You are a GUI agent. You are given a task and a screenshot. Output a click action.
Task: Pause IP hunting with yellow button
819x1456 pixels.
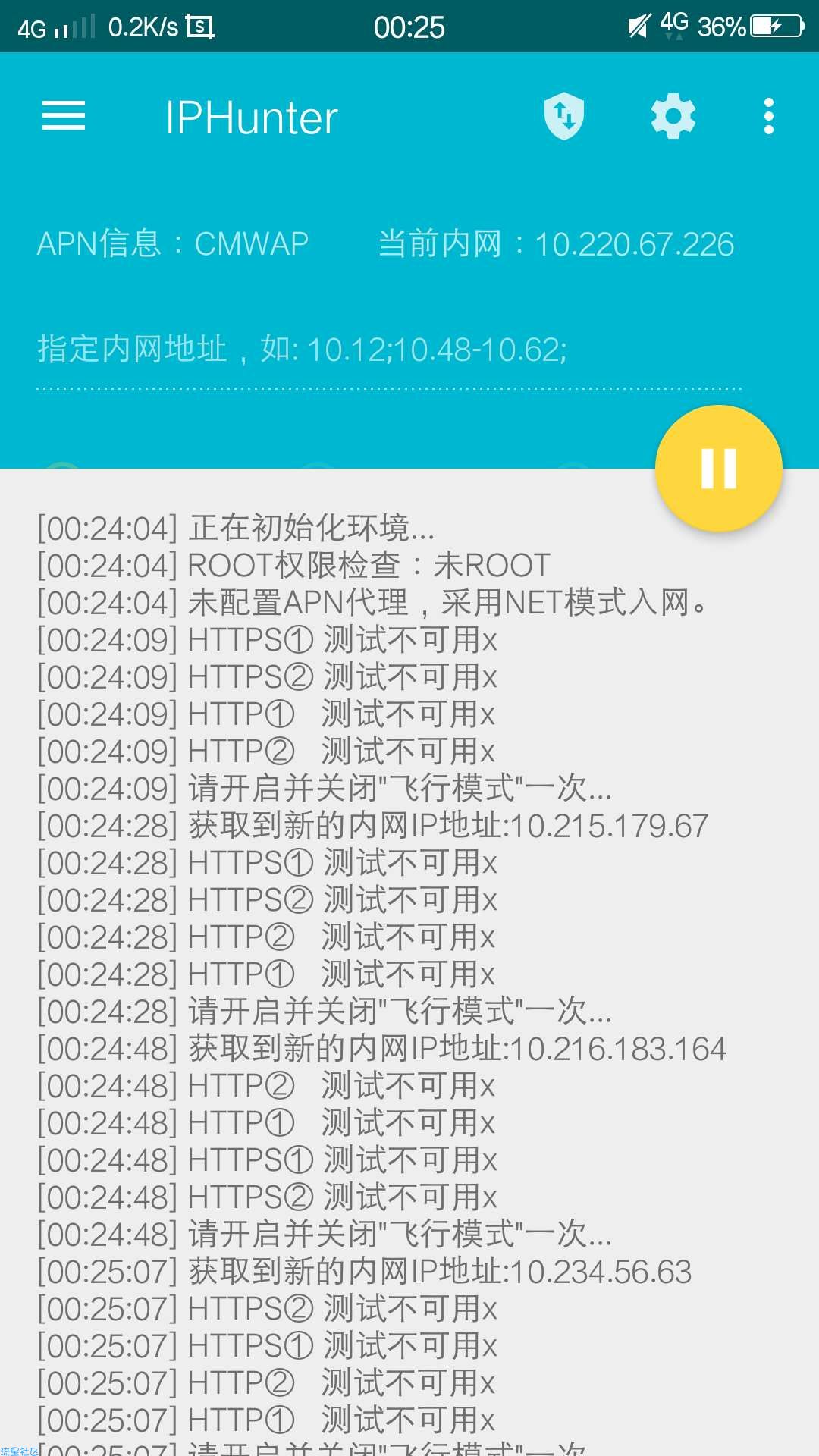click(x=718, y=469)
